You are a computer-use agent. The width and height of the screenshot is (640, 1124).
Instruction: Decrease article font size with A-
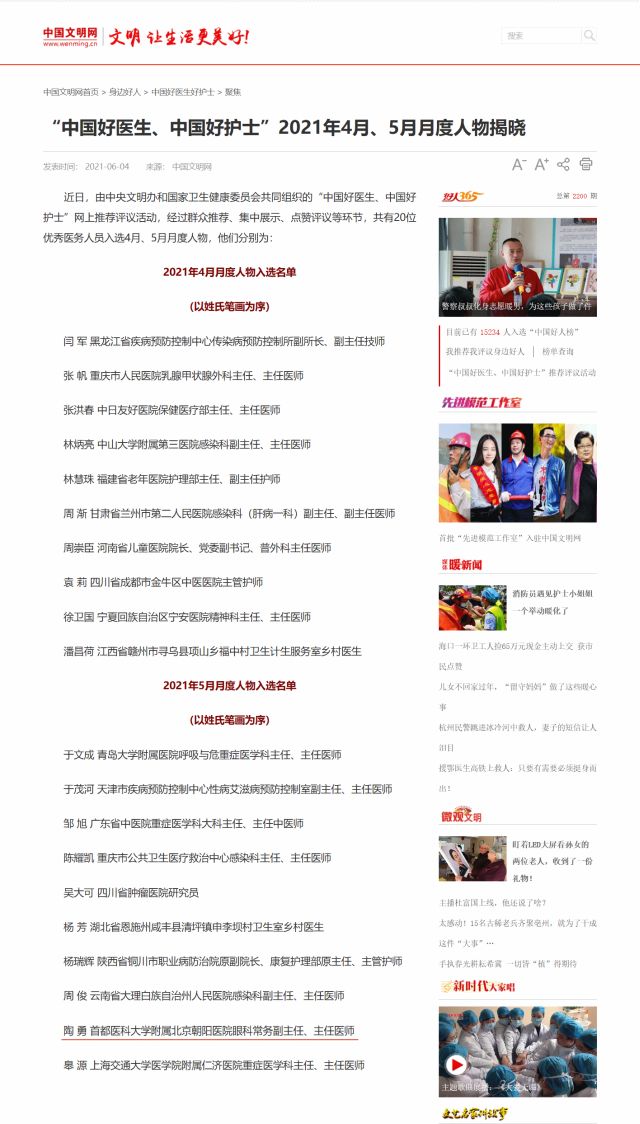point(519,165)
